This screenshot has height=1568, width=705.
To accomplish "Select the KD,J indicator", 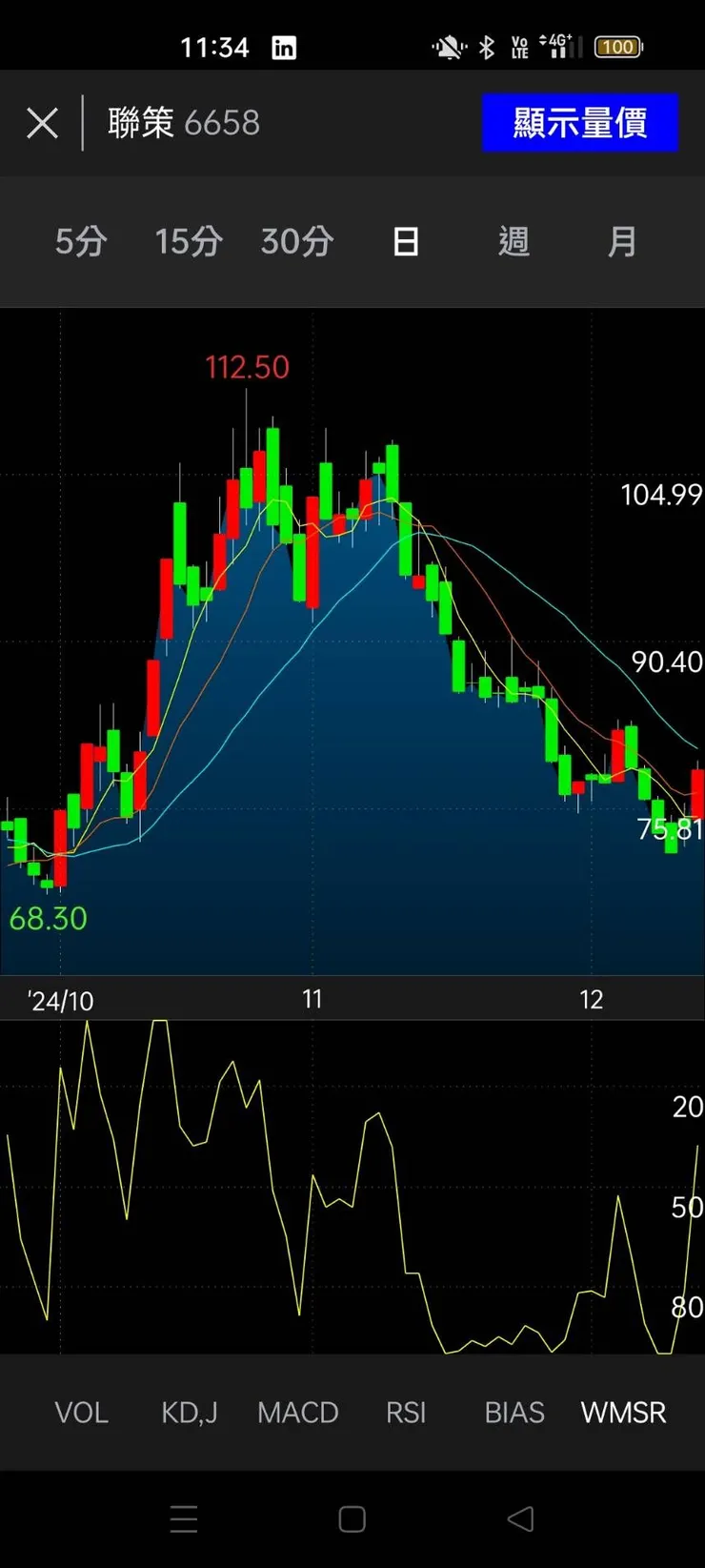I will [190, 1412].
